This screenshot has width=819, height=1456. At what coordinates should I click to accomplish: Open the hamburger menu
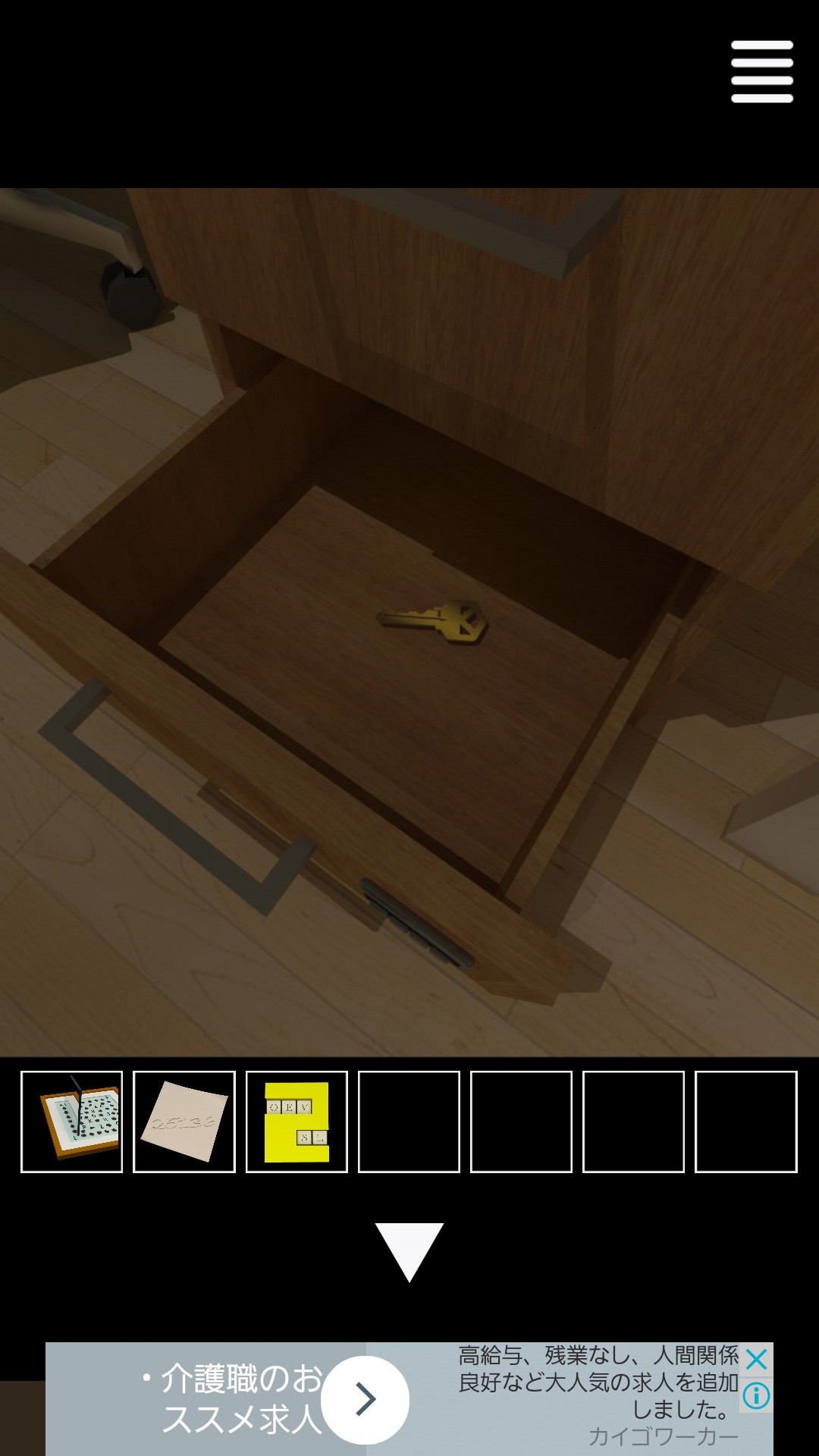point(761,71)
